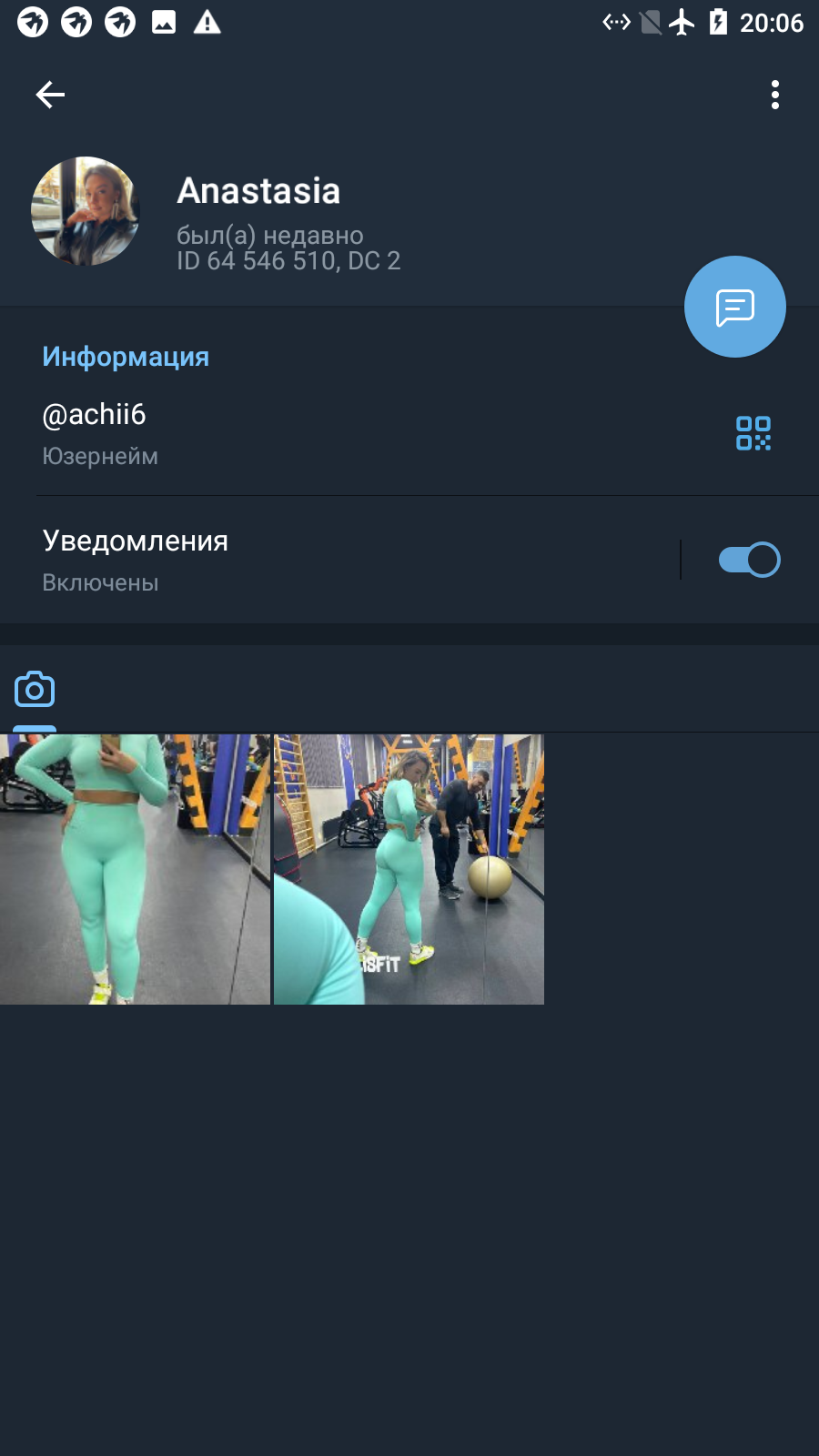Open first gym selfie photo
819x1456 pixels.
pos(135,869)
